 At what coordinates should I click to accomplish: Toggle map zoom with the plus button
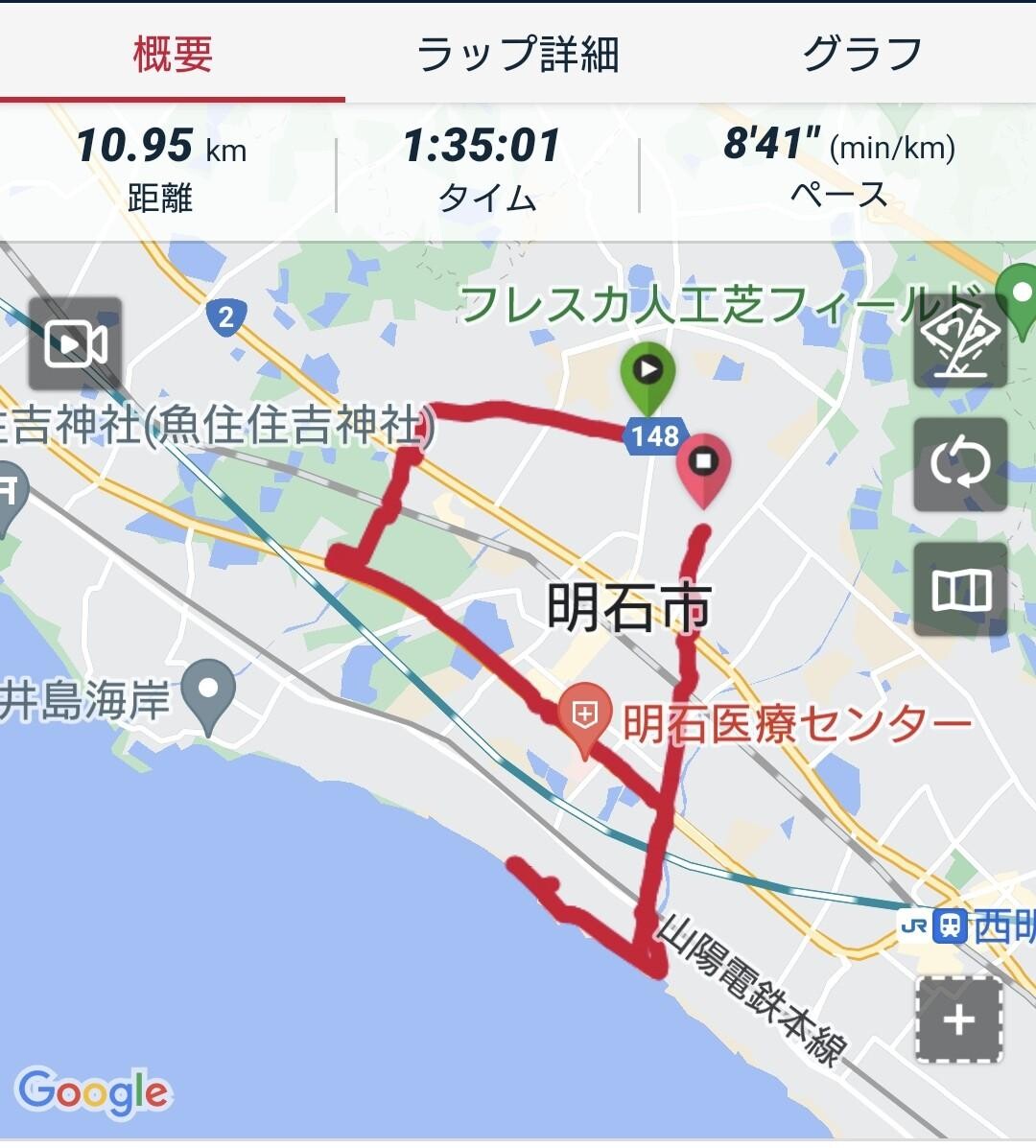tap(958, 1021)
